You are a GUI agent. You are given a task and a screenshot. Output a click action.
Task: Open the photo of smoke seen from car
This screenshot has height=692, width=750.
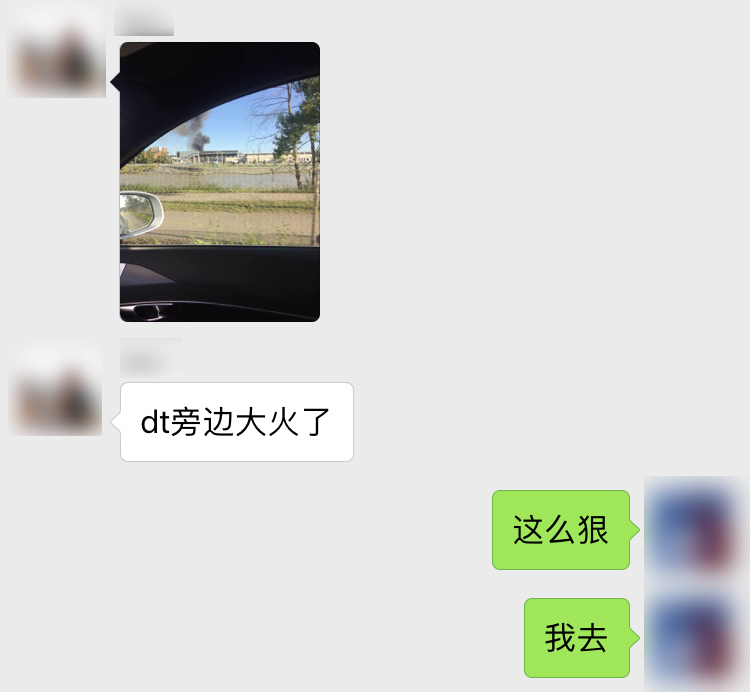pyautogui.click(x=220, y=181)
